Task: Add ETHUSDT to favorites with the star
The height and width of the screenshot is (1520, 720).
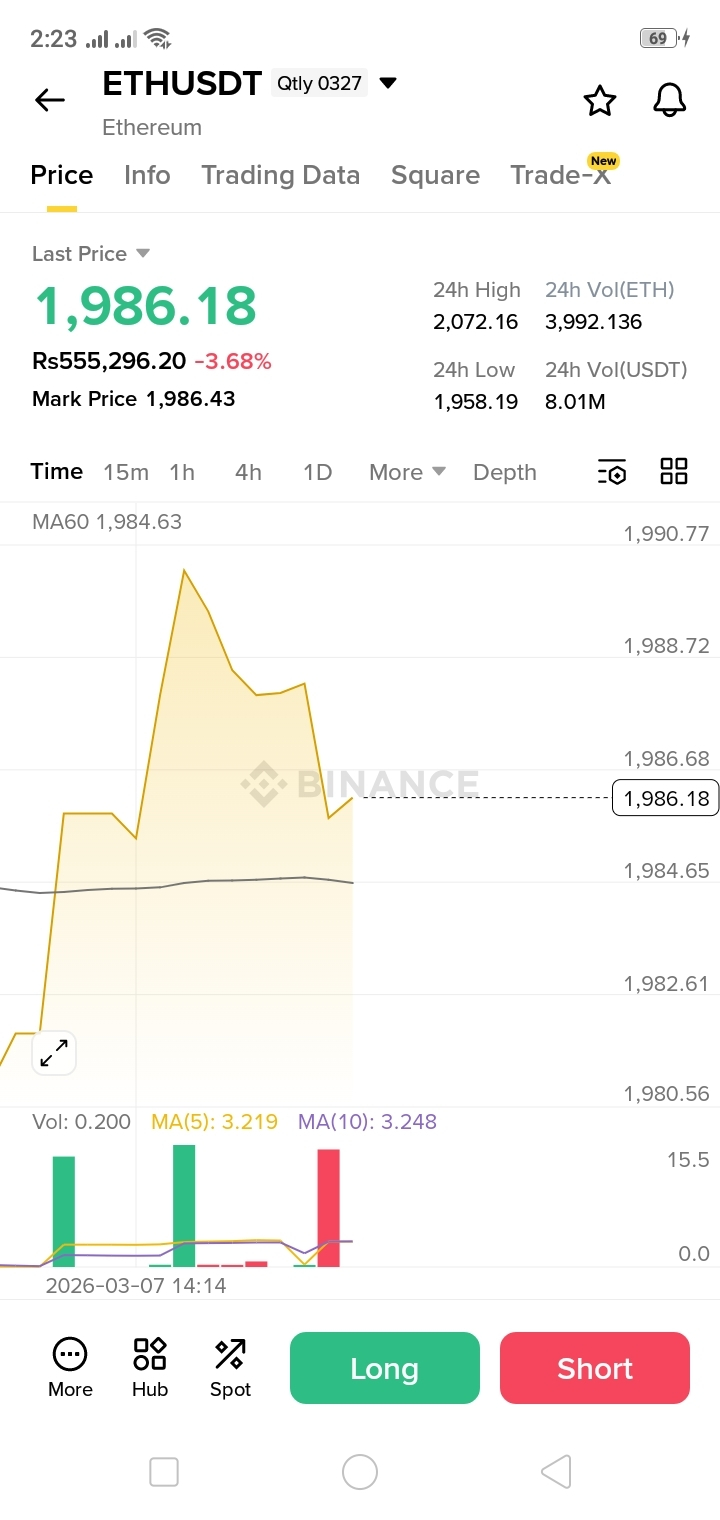Action: (599, 100)
